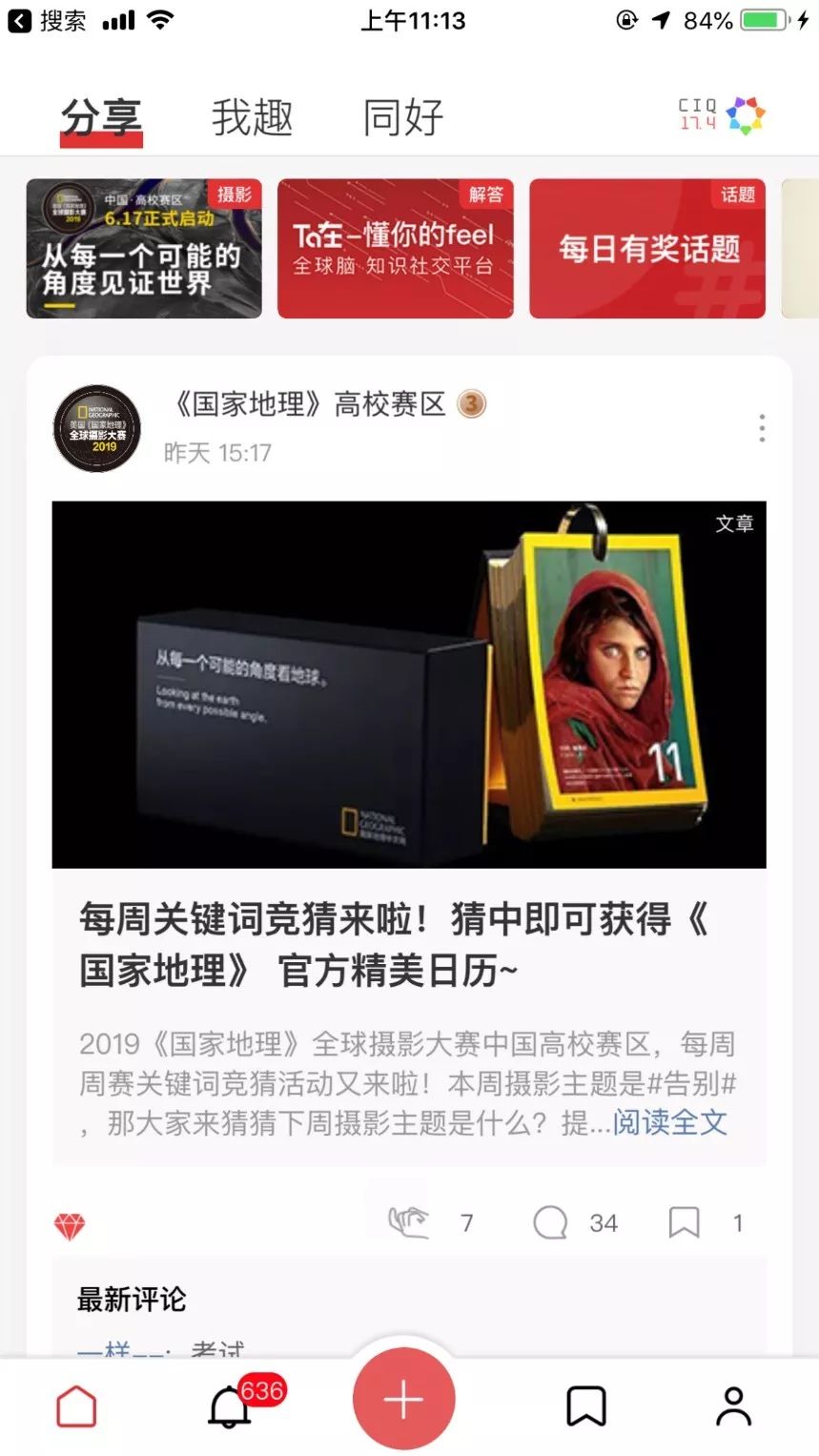Screen dimensions: 819x1456
Task: Open 《国家地理》高校赛区 profile avatar
Action: 97,428
